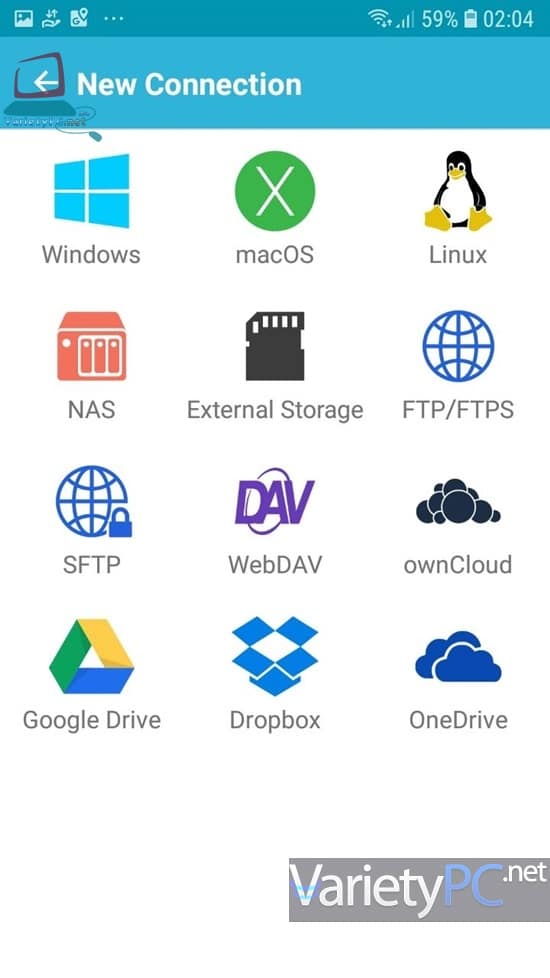Select WebDAV connection
This screenshot has height=978, width=550.
click(x=275, y=520)
